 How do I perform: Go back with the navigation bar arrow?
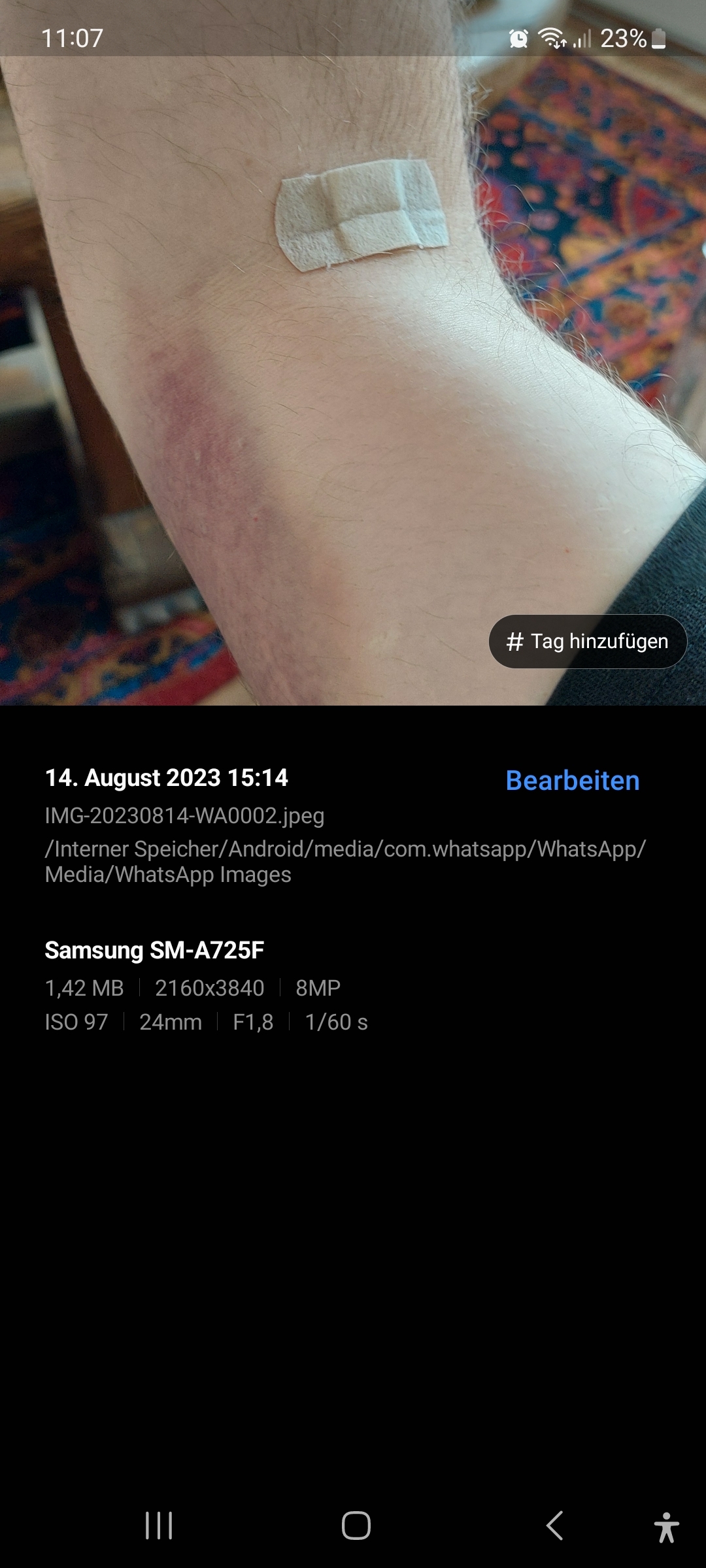554,1526
